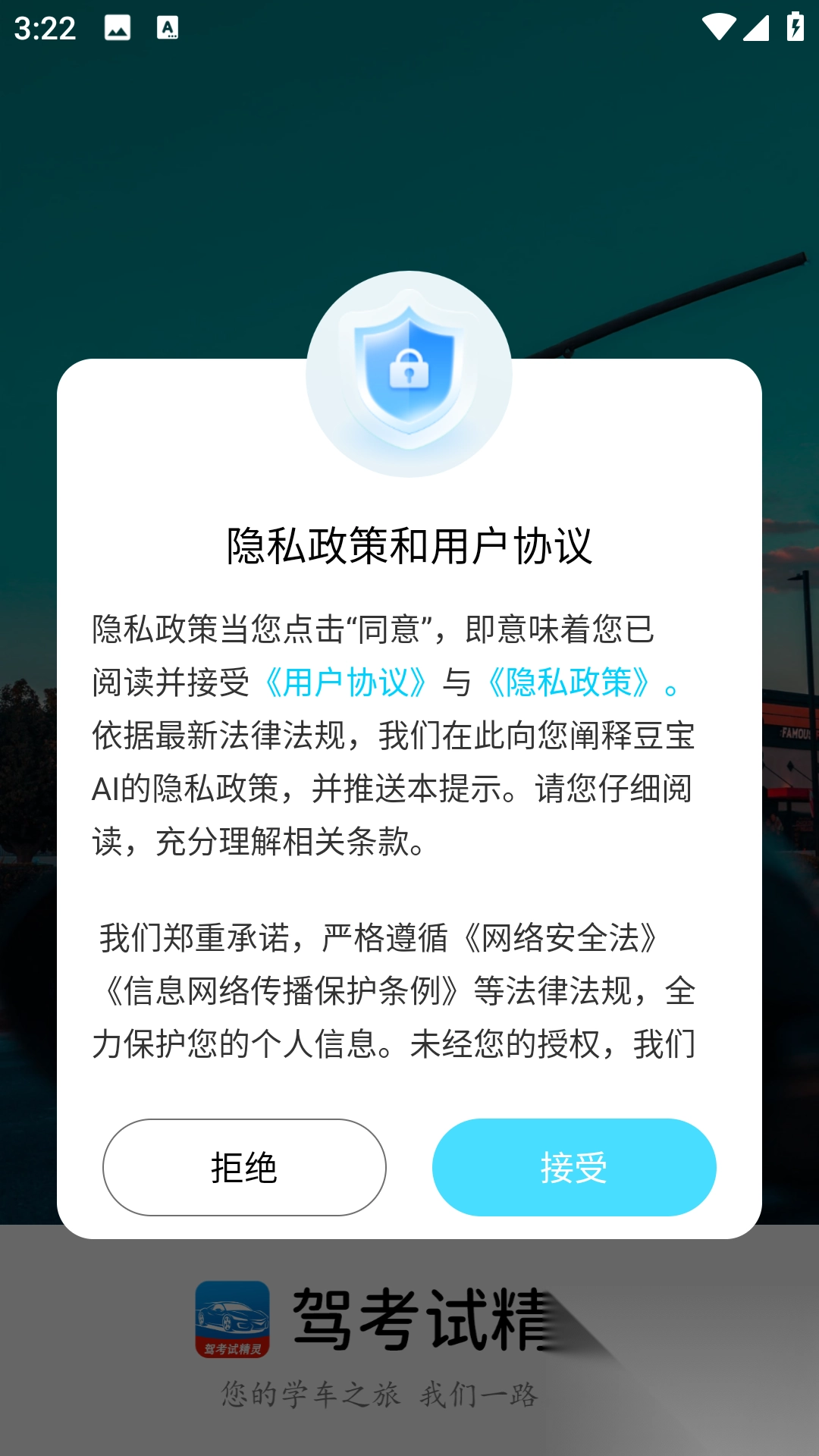Image resolution: width=819 pixels, height=1456 pixels.
Task: Tap the 接受 button to accept
Action: pos(574,1167)
